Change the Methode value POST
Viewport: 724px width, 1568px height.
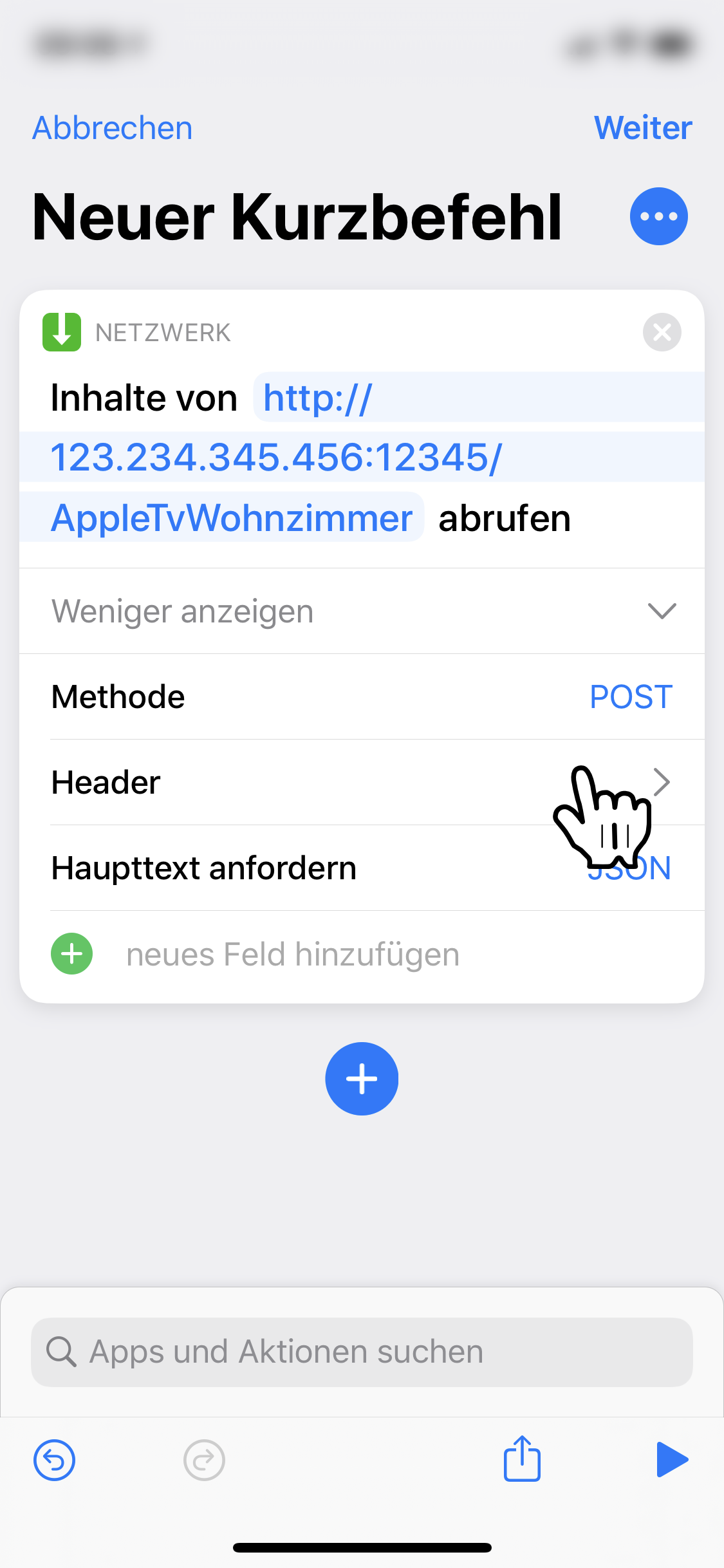pos(631,697)
